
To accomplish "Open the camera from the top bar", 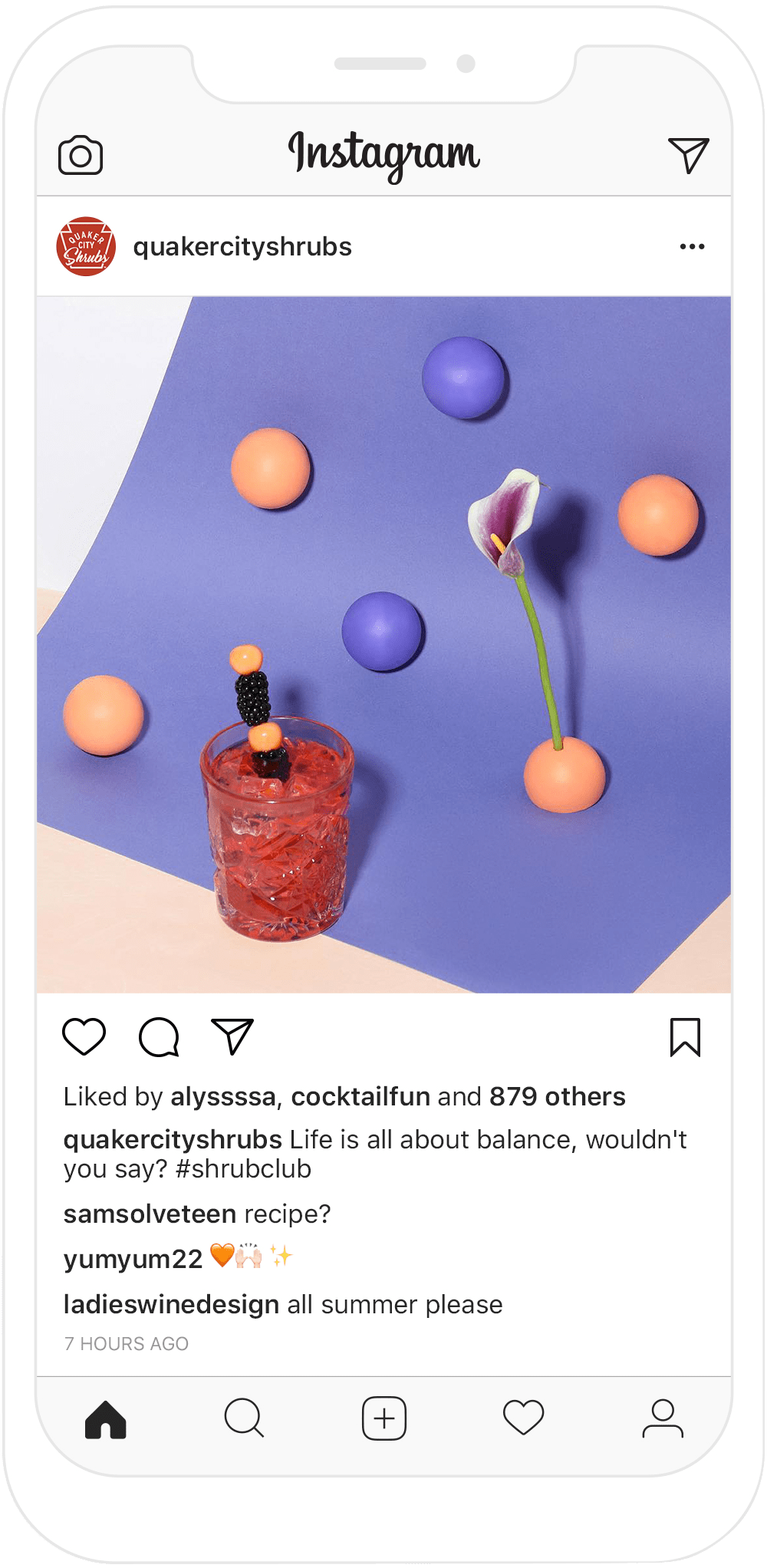I will click(81, 156).
